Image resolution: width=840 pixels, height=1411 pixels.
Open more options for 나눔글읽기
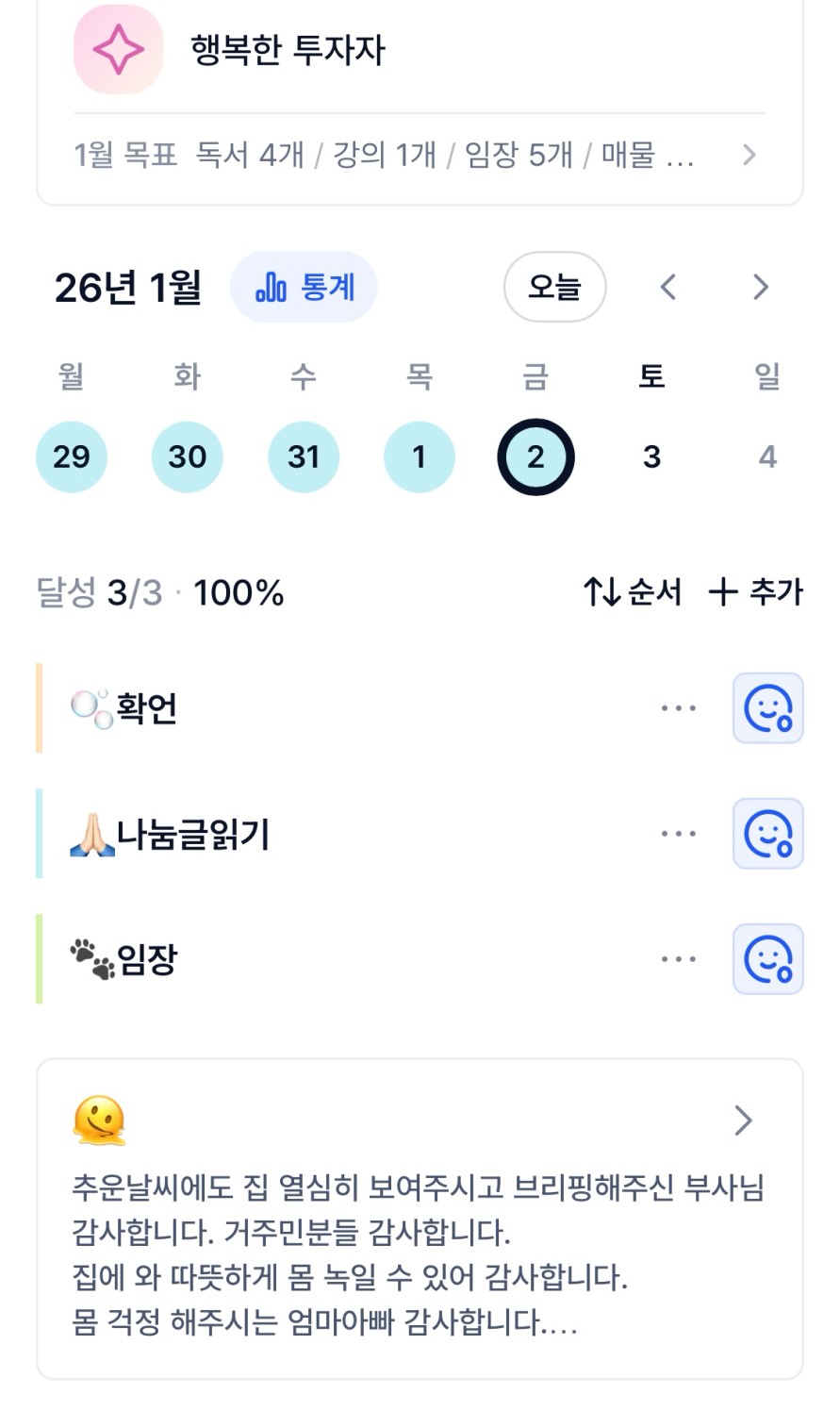pos(679,834)
